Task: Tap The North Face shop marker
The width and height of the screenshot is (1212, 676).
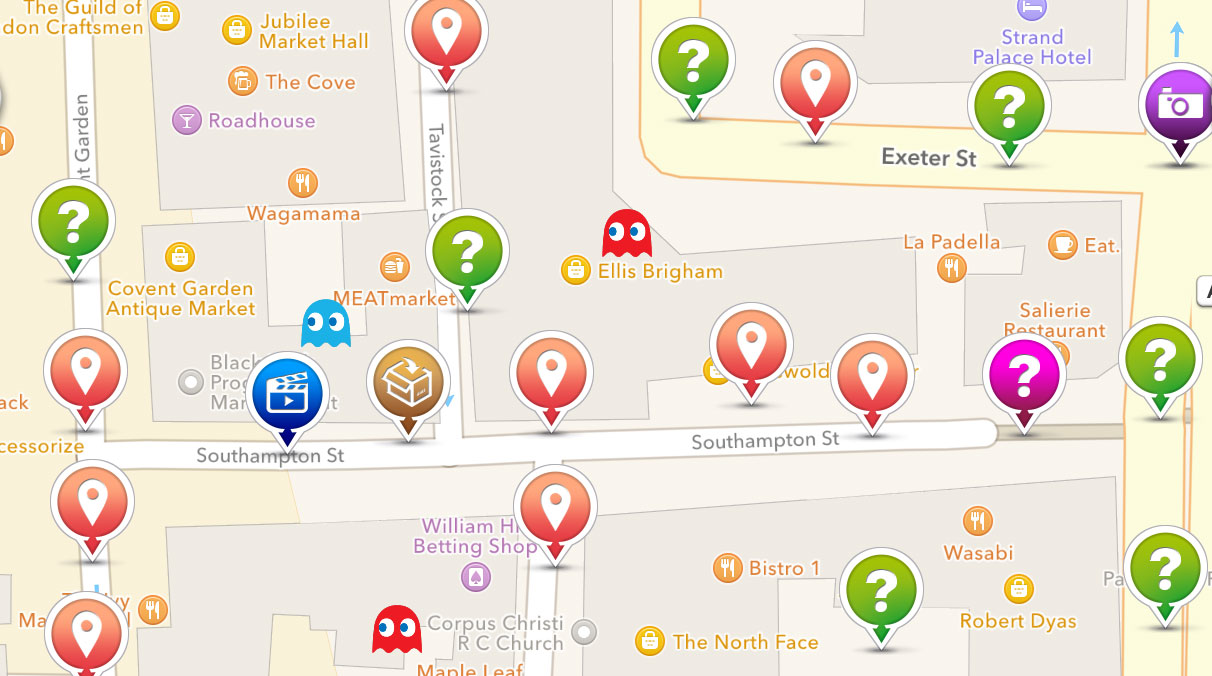Action: coord(650,641)
